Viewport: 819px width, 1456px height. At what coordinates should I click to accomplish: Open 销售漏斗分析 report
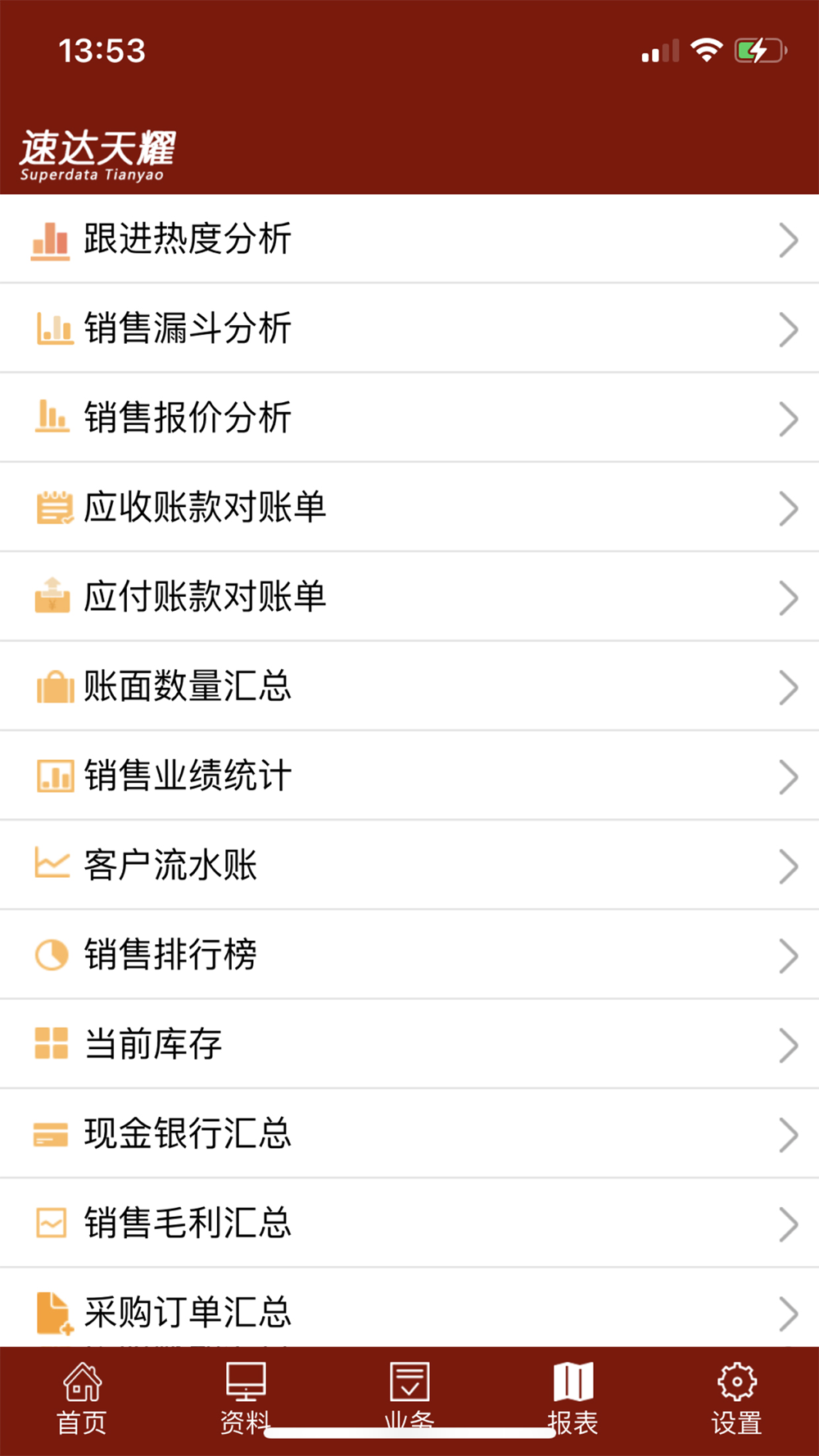409,328
